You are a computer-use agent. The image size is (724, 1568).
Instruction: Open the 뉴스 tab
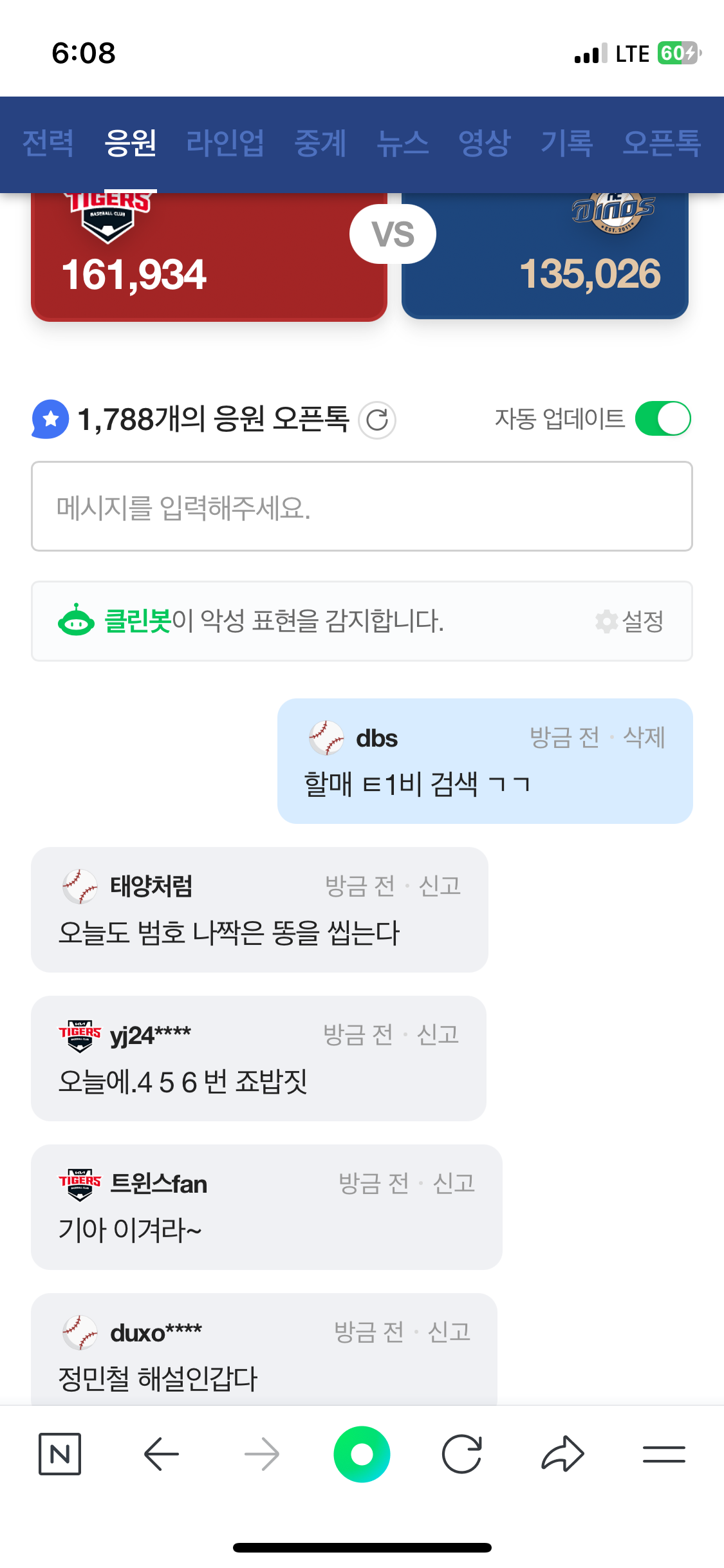pos(403,143)
